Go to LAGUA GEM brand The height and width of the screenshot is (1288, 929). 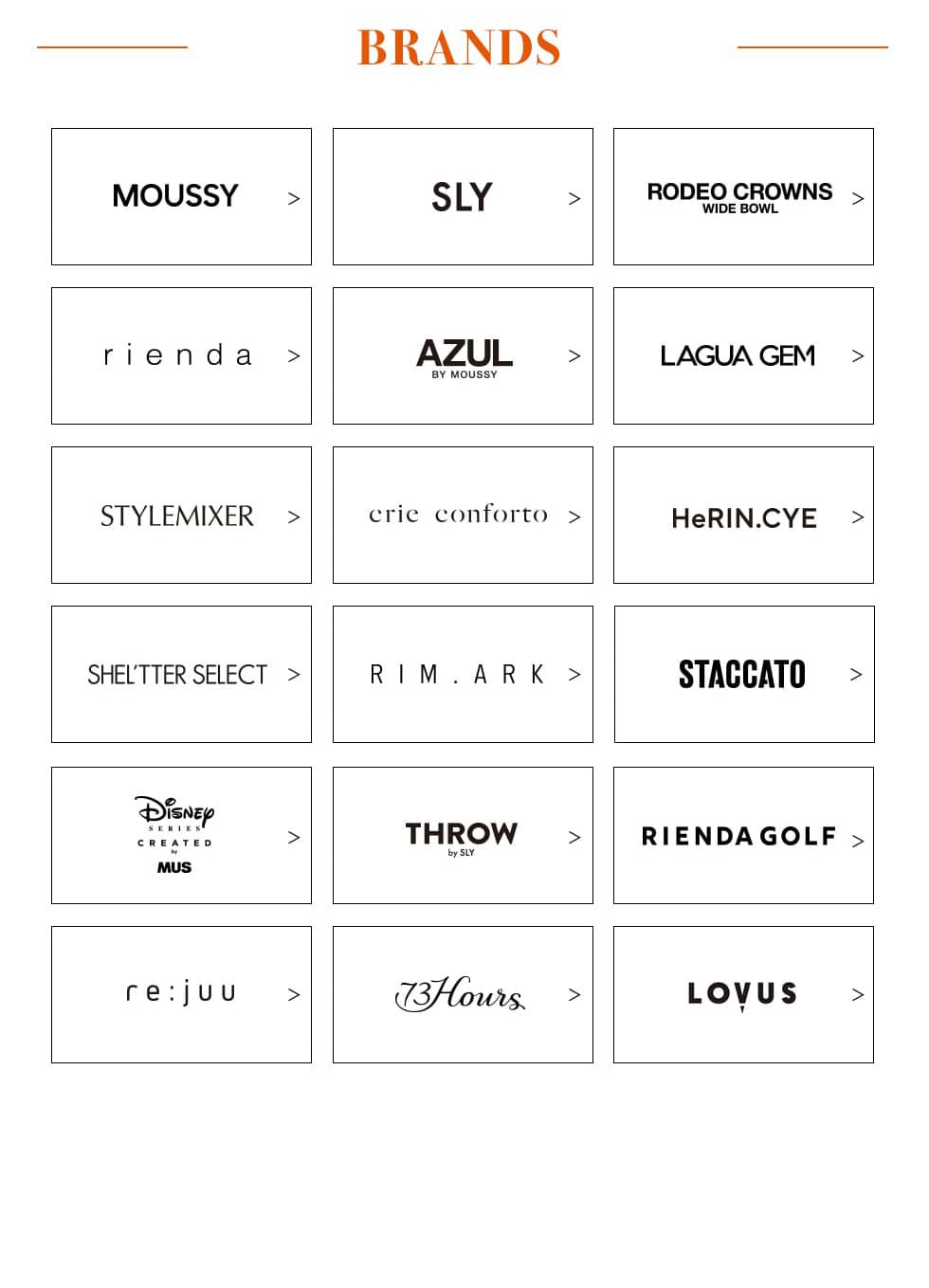point(743,355)
